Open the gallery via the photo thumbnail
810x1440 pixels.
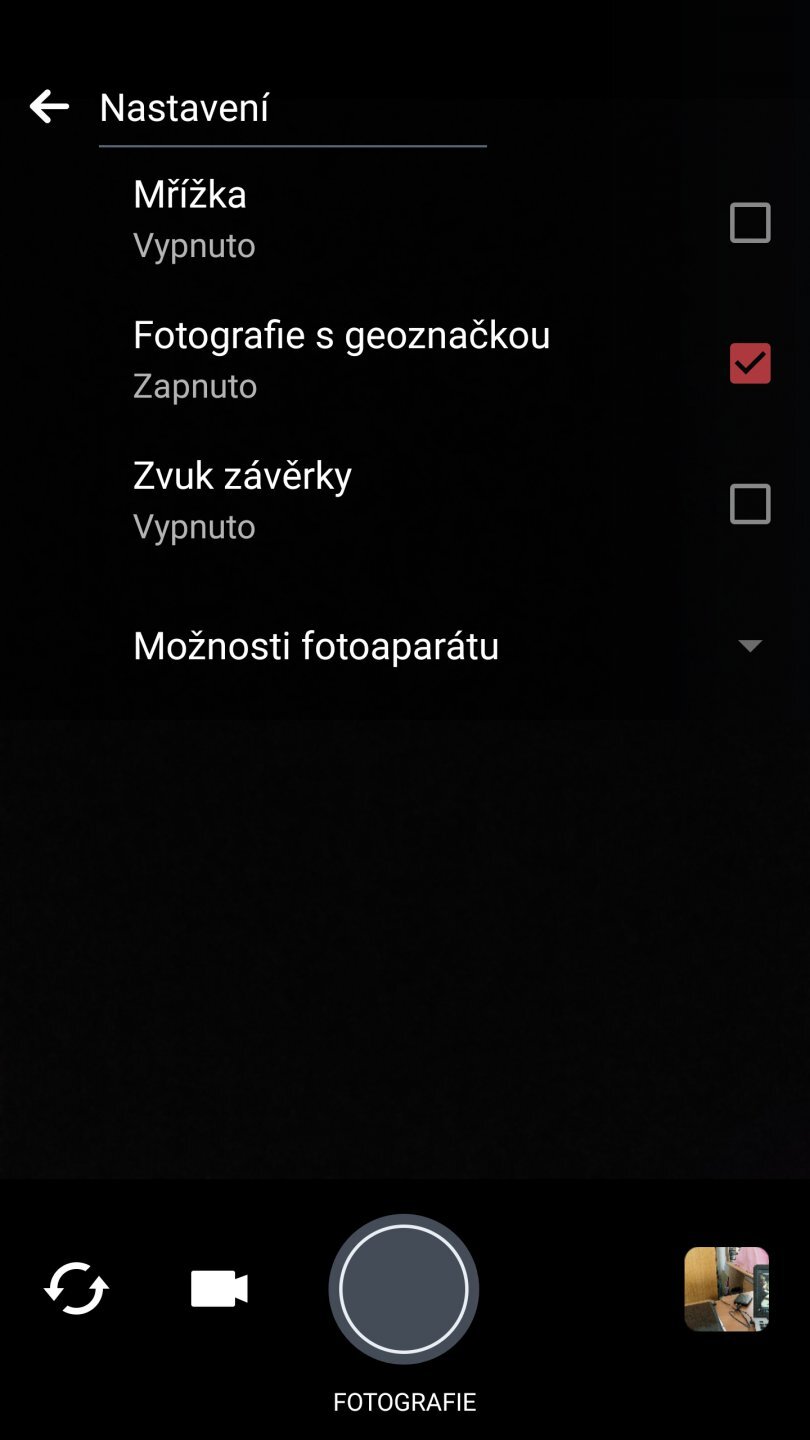point(726,1289)
